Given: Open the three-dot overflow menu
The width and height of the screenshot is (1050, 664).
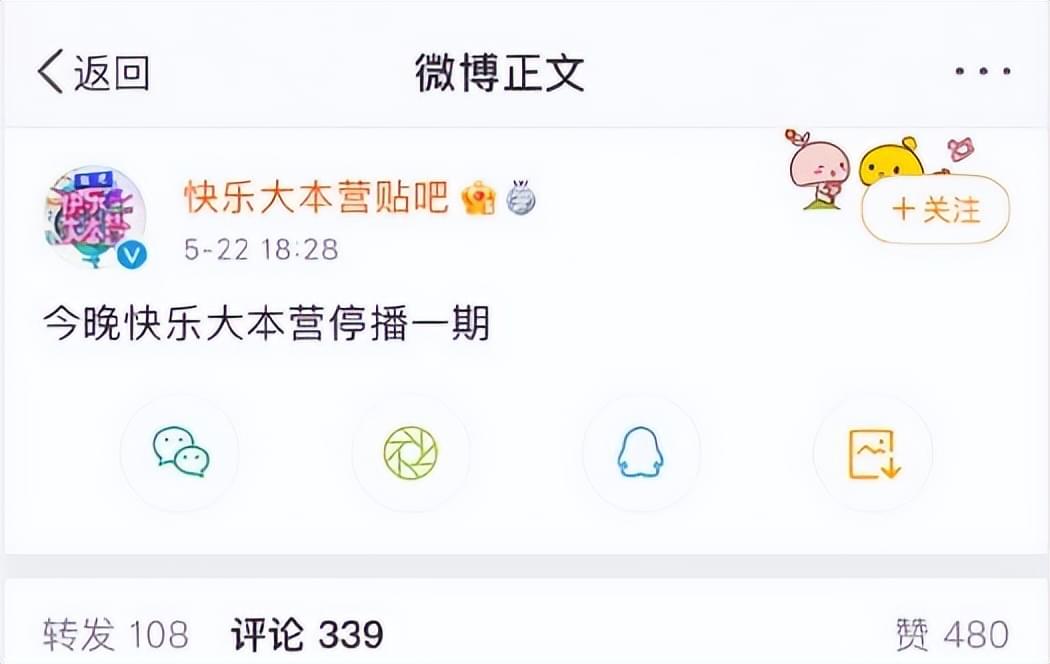Looking at the screenshot, I should tap(982, 72).
